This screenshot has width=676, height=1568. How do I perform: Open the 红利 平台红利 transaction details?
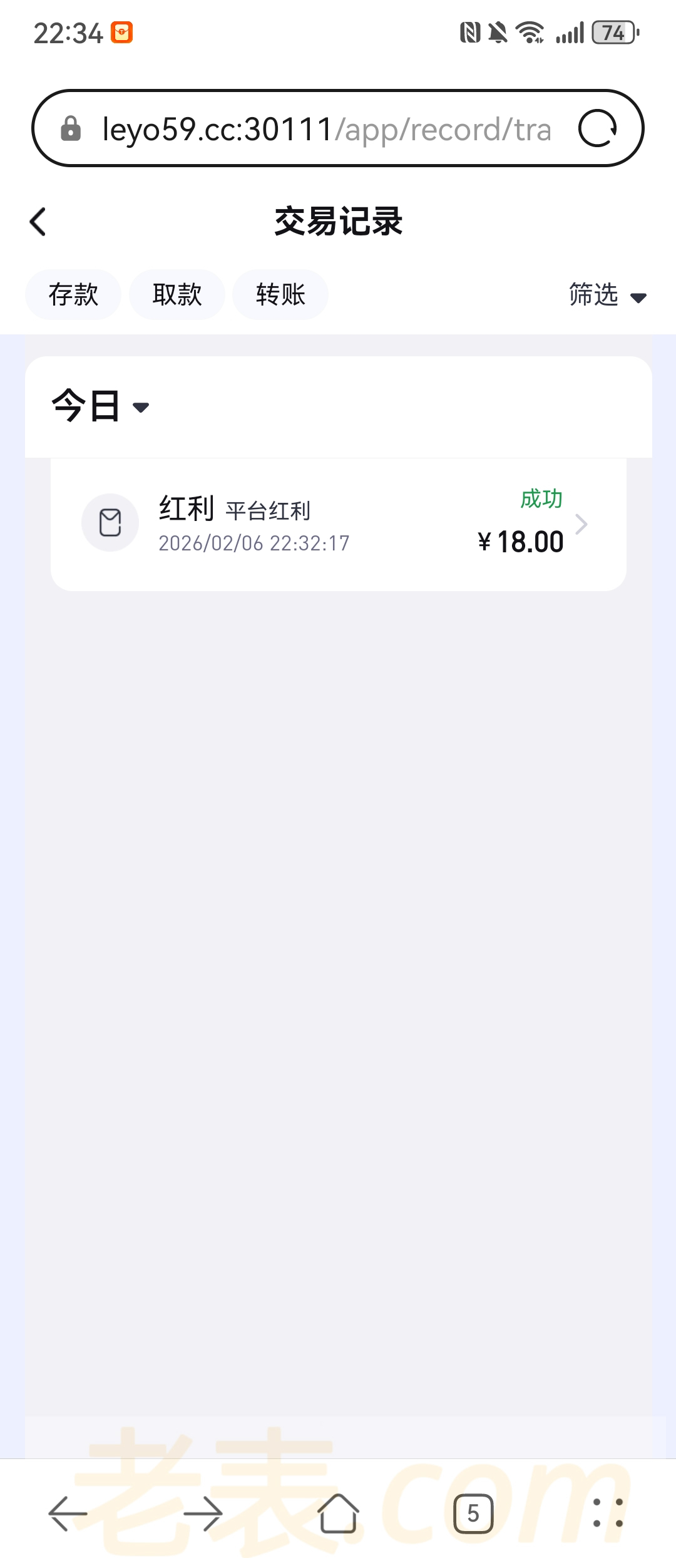pos(338,524)
